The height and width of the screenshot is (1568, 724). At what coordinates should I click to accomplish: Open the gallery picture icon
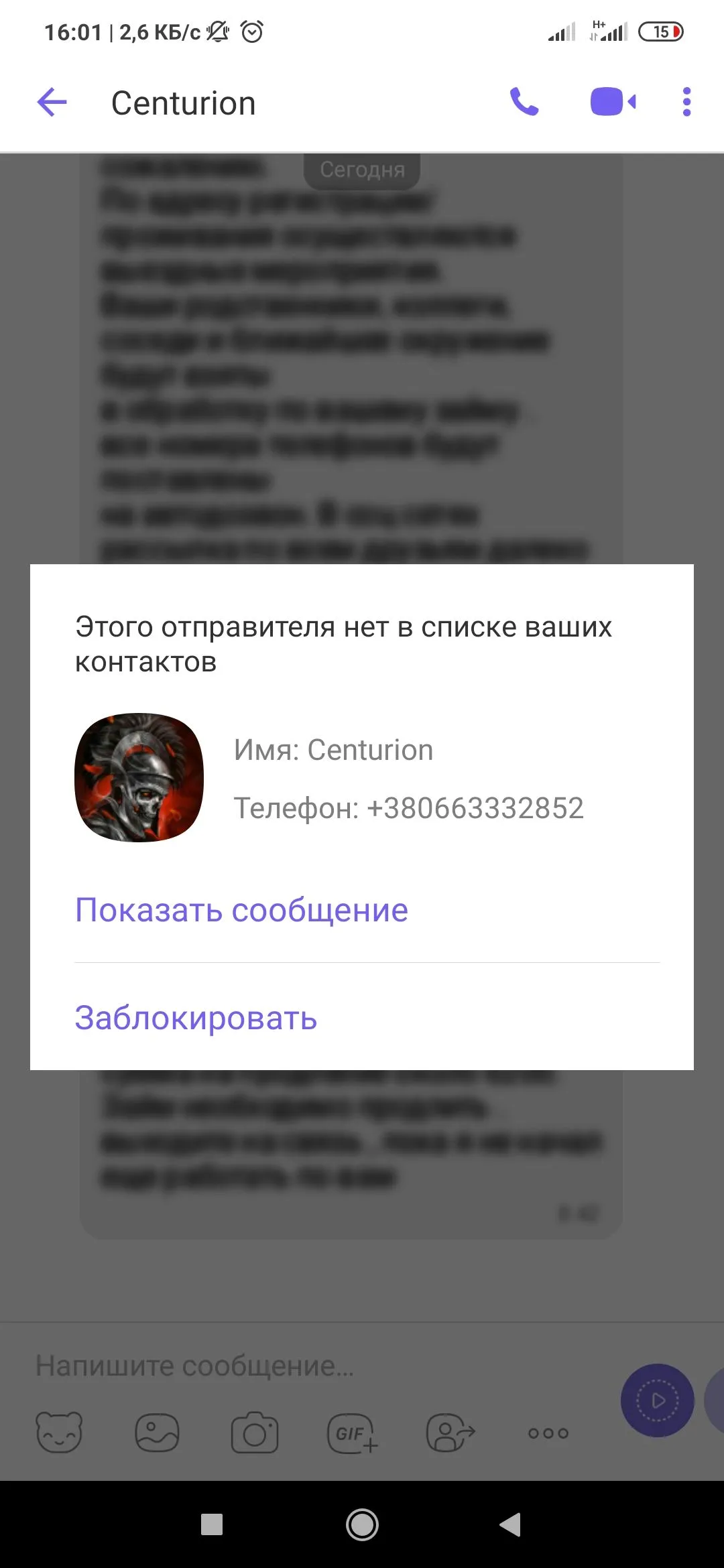click(157, 1433)
